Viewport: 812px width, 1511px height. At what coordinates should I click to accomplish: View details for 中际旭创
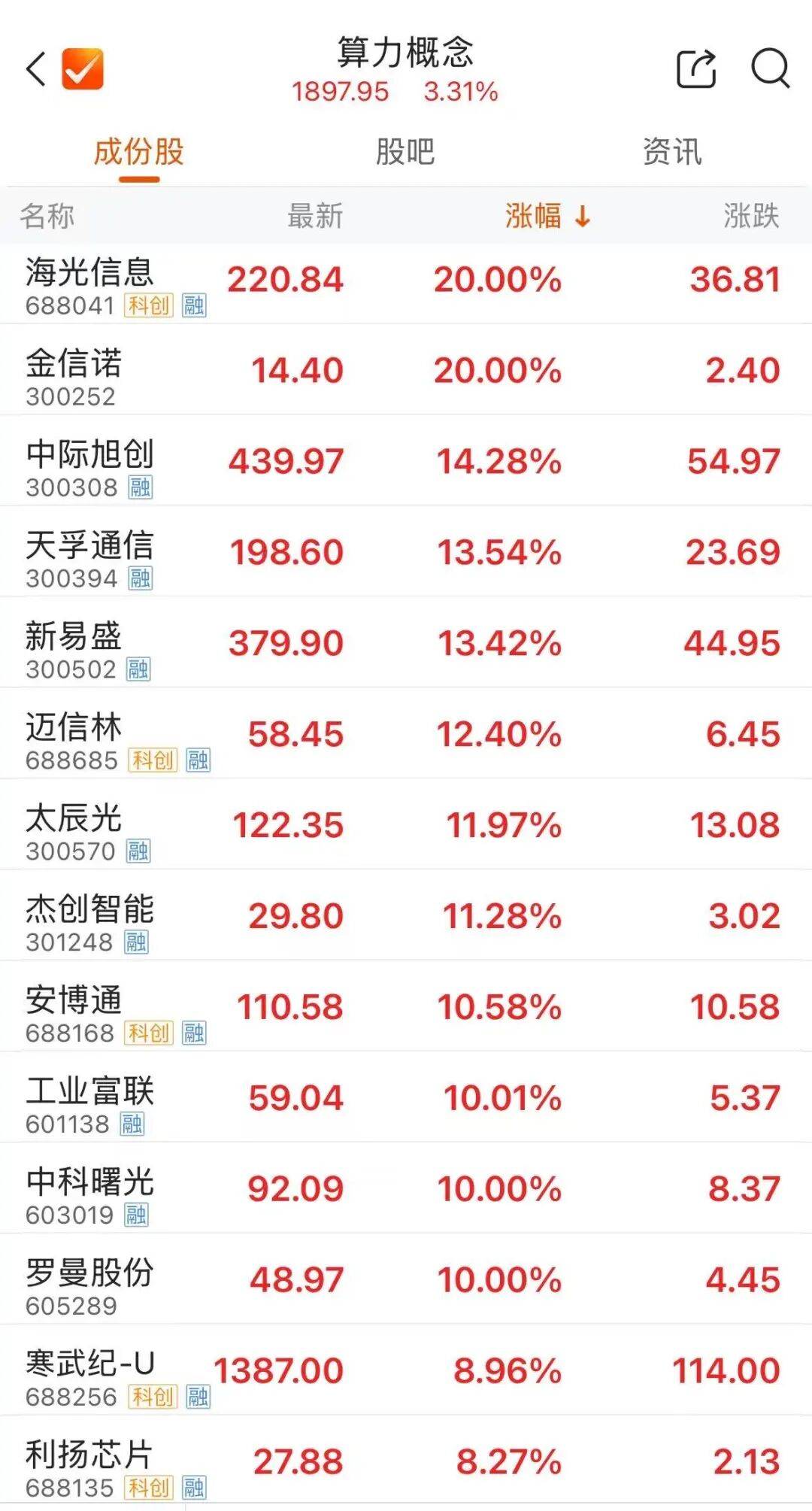(x=406, y=461)
